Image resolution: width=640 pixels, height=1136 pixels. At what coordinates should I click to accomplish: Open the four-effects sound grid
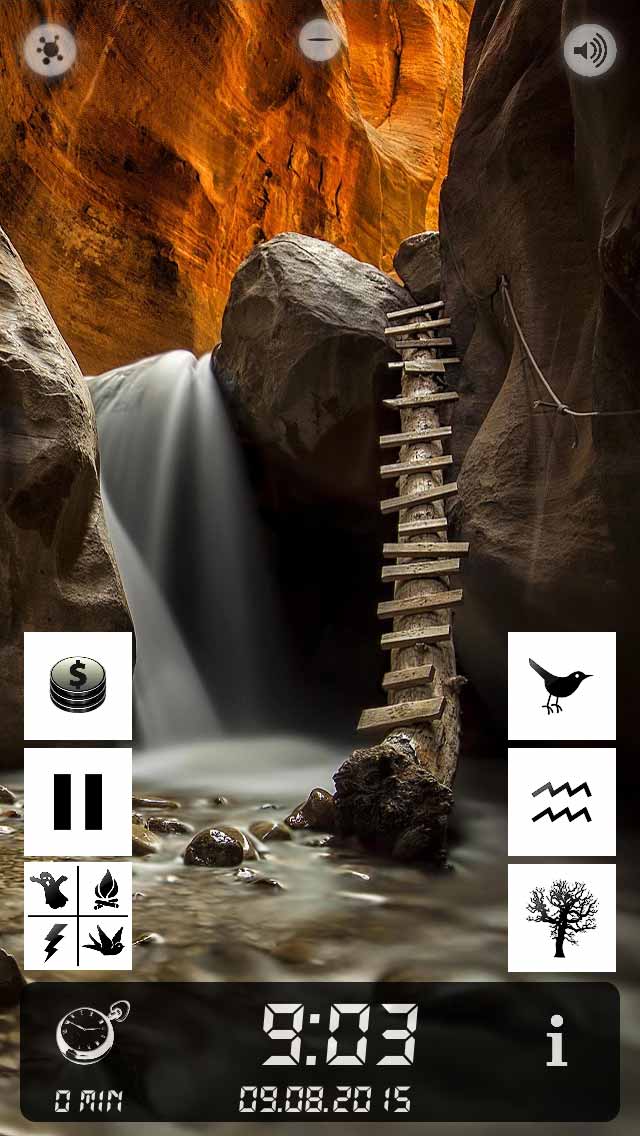[x=78, y=917]
